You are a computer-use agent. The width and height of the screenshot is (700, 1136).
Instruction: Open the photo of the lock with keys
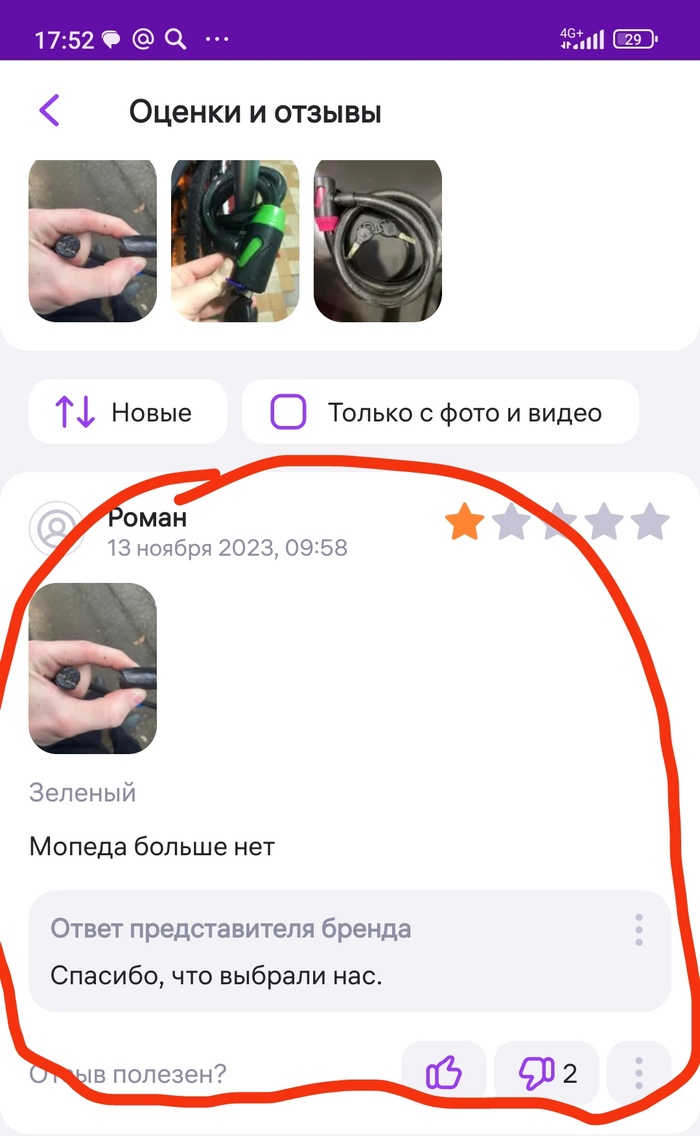pyautogui.click(x=378, y=240)
